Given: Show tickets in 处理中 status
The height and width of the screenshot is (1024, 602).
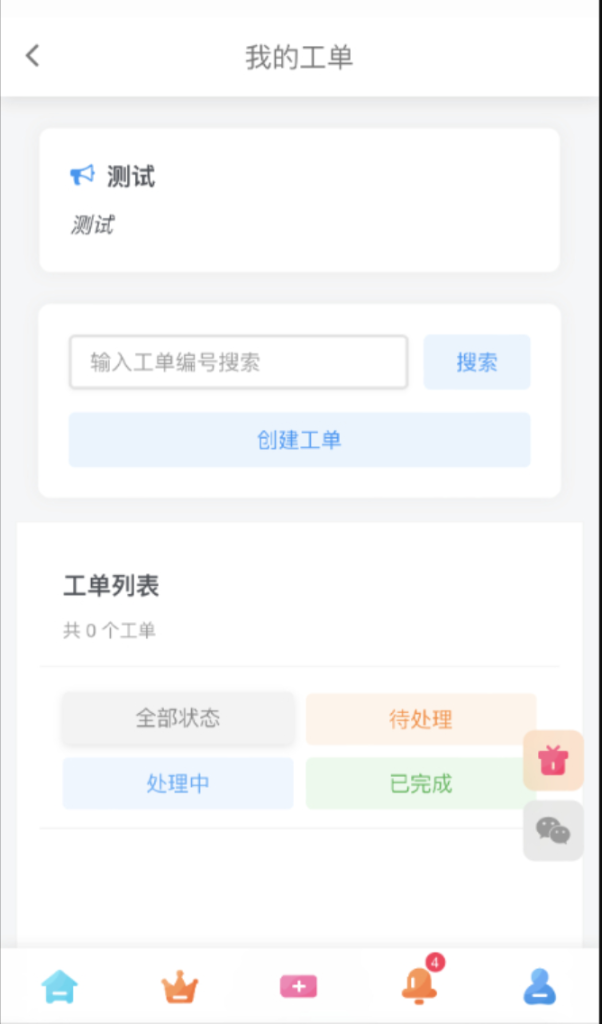Looking at the screenshot, I should 178,783.
